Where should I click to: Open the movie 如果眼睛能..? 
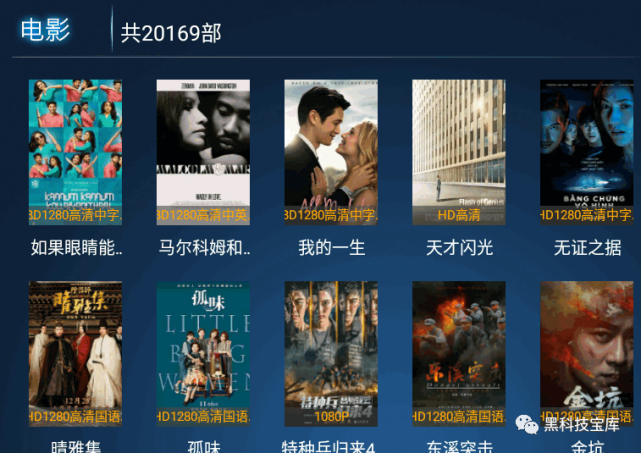[x=75, y=152]
